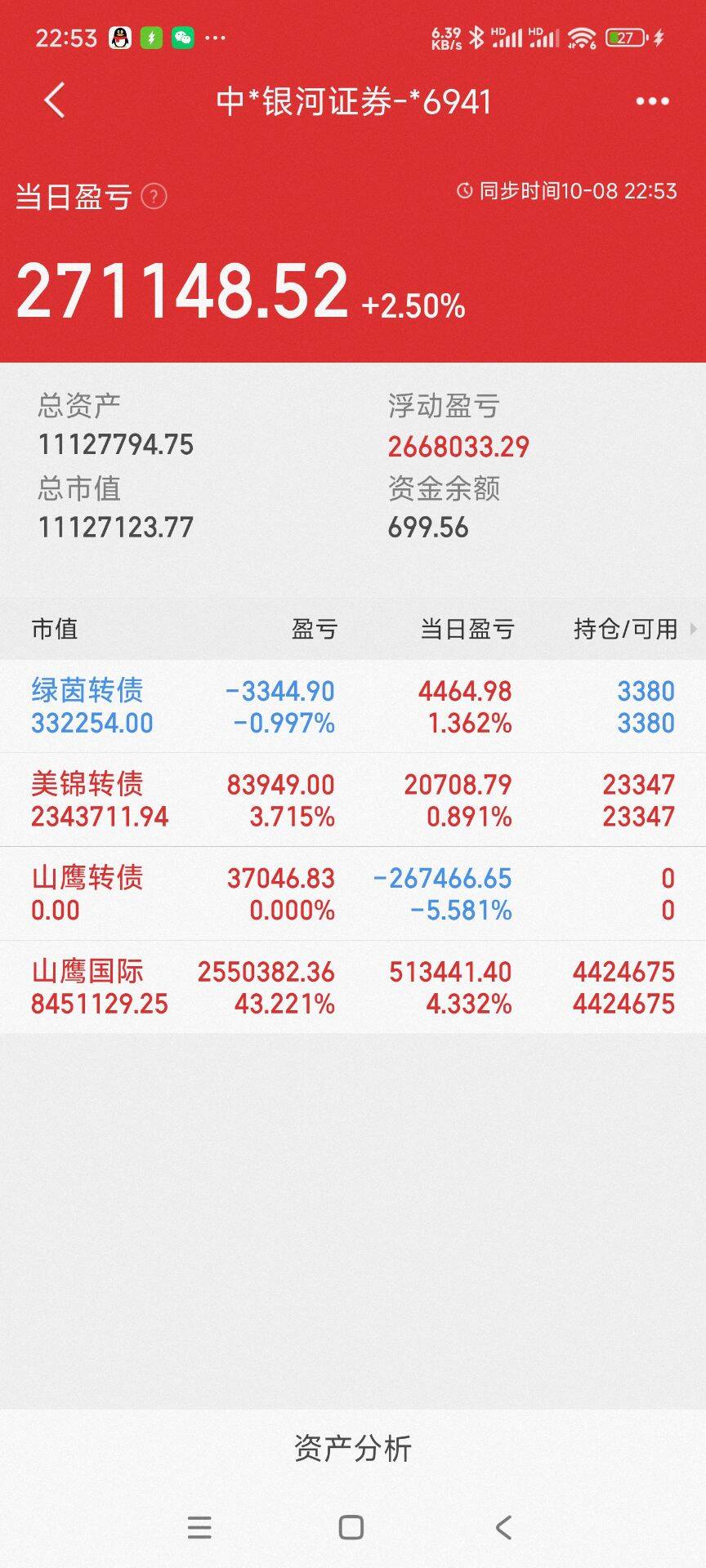
Task: Go back from the account page
Action: click(54, 101)
